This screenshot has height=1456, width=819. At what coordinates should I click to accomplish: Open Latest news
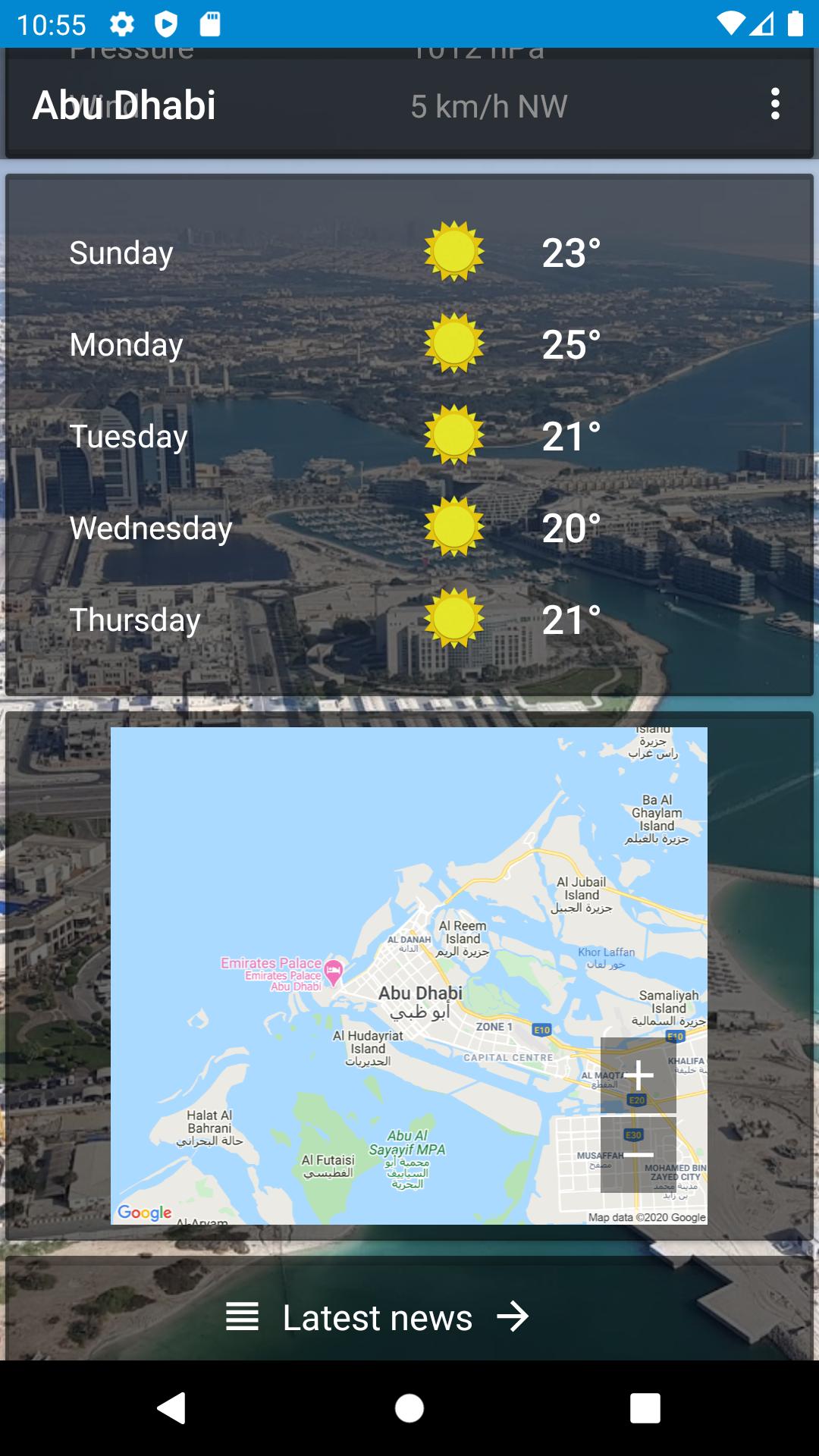tap(378, 1317)
